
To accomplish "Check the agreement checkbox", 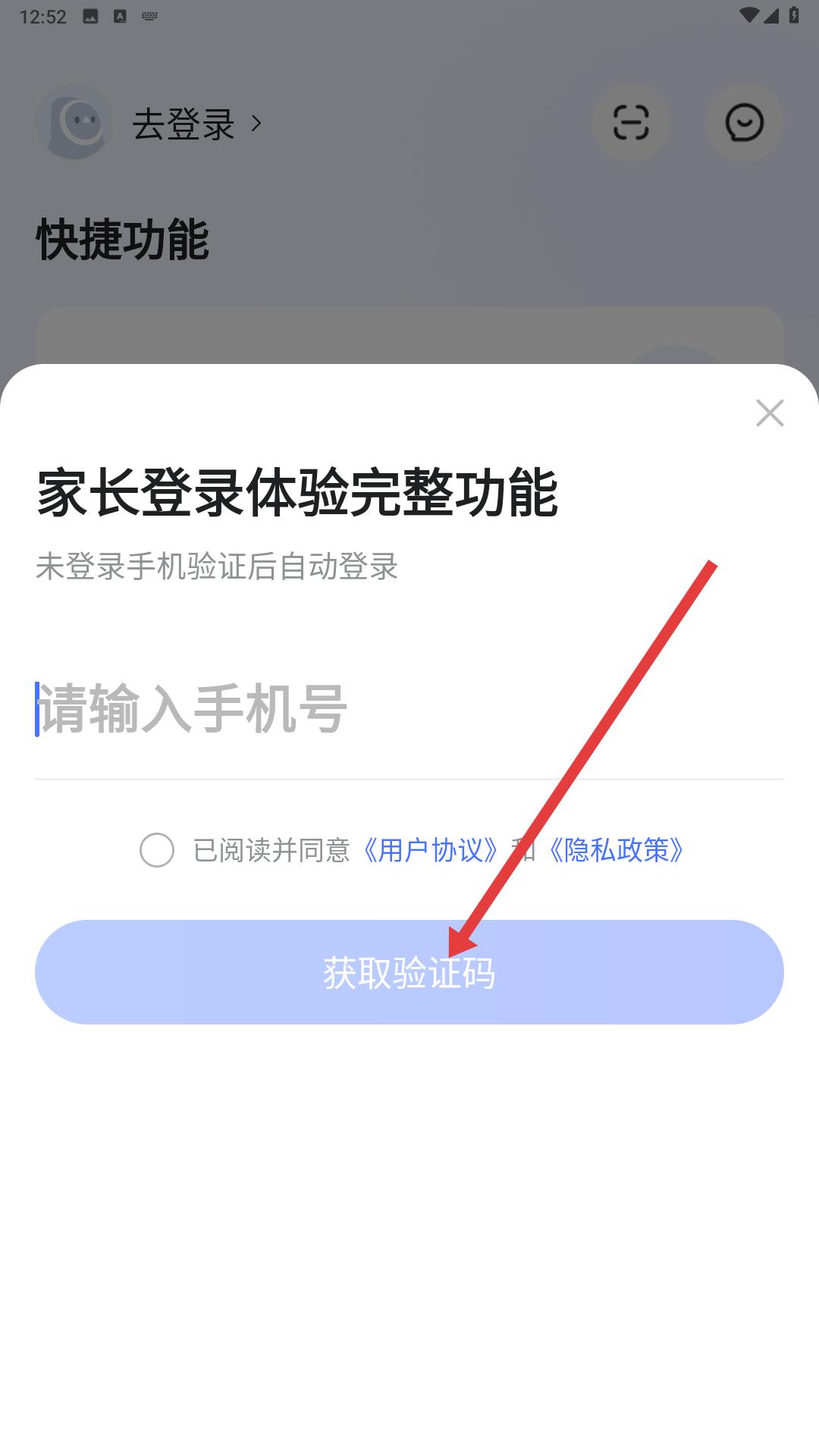I will tap(157, 850).
